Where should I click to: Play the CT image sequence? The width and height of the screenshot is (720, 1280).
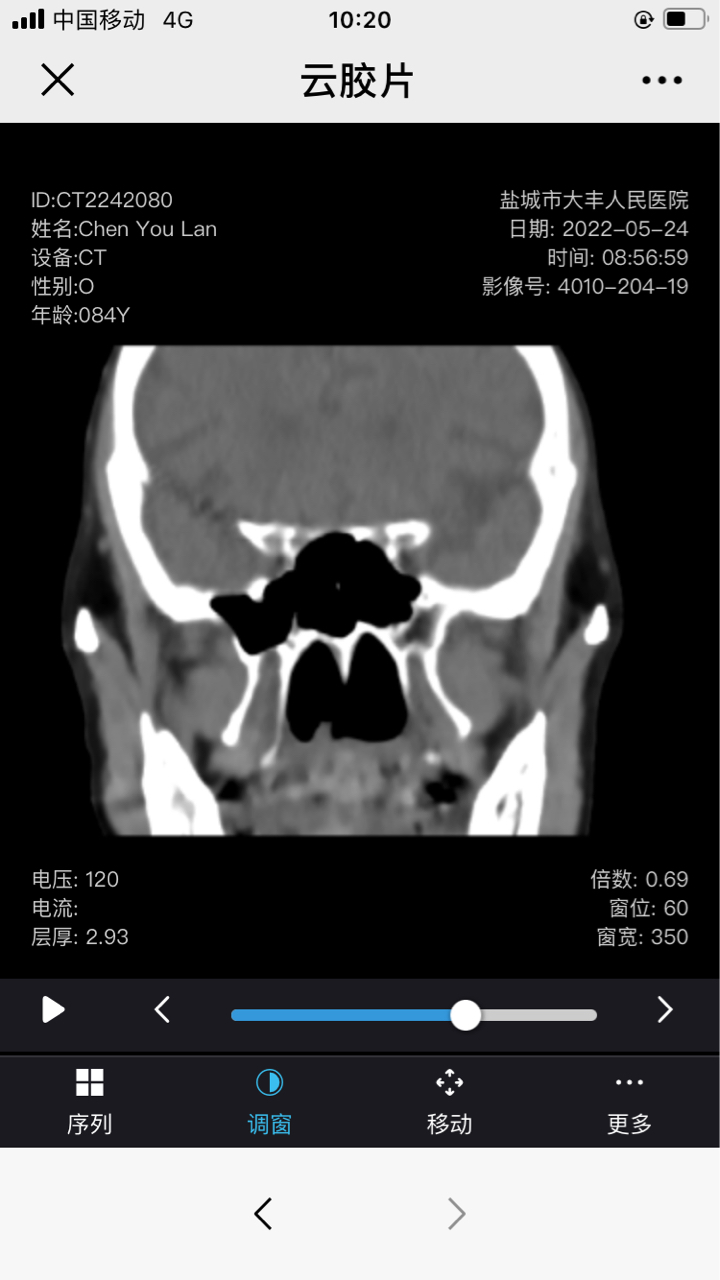coord(53,1010)
